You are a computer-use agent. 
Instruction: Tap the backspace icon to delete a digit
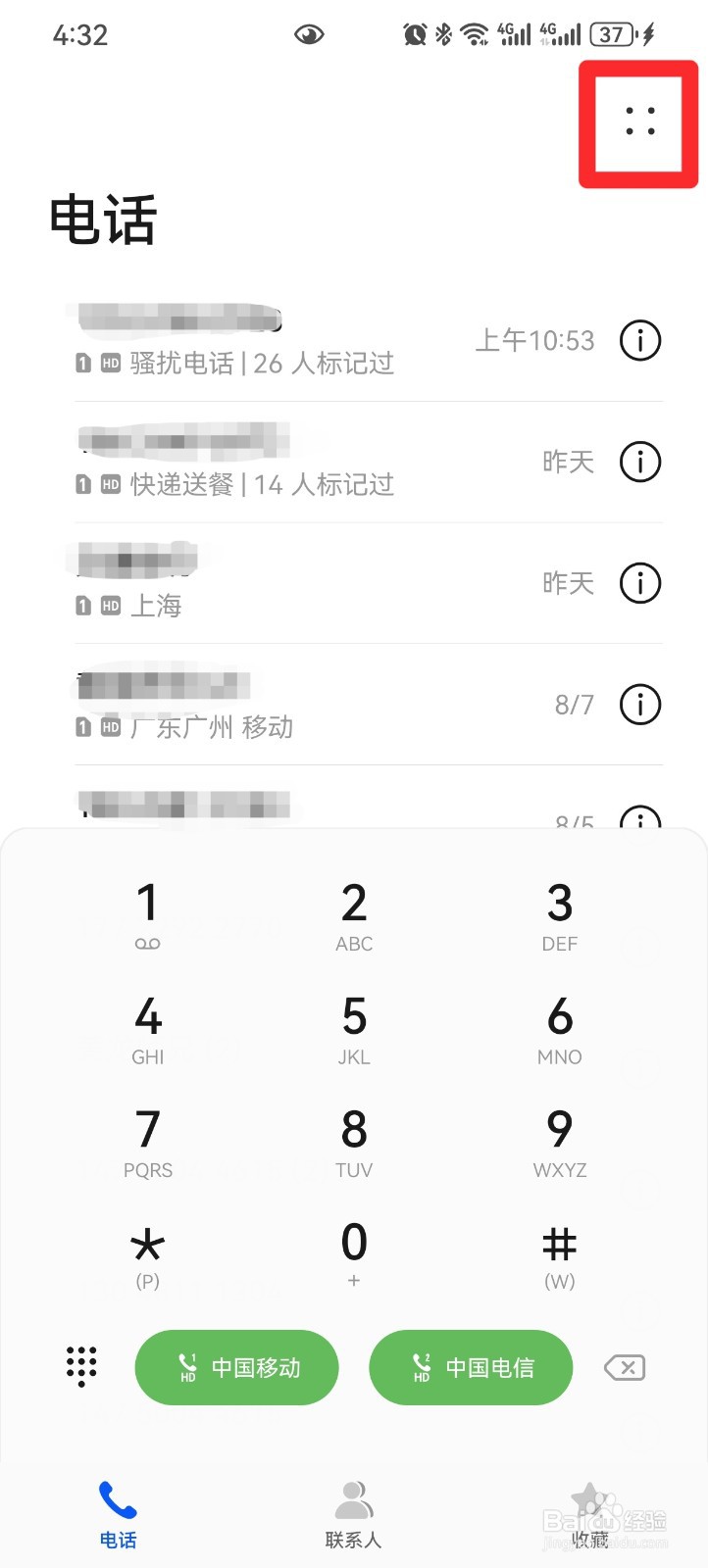coord(625,1367)
